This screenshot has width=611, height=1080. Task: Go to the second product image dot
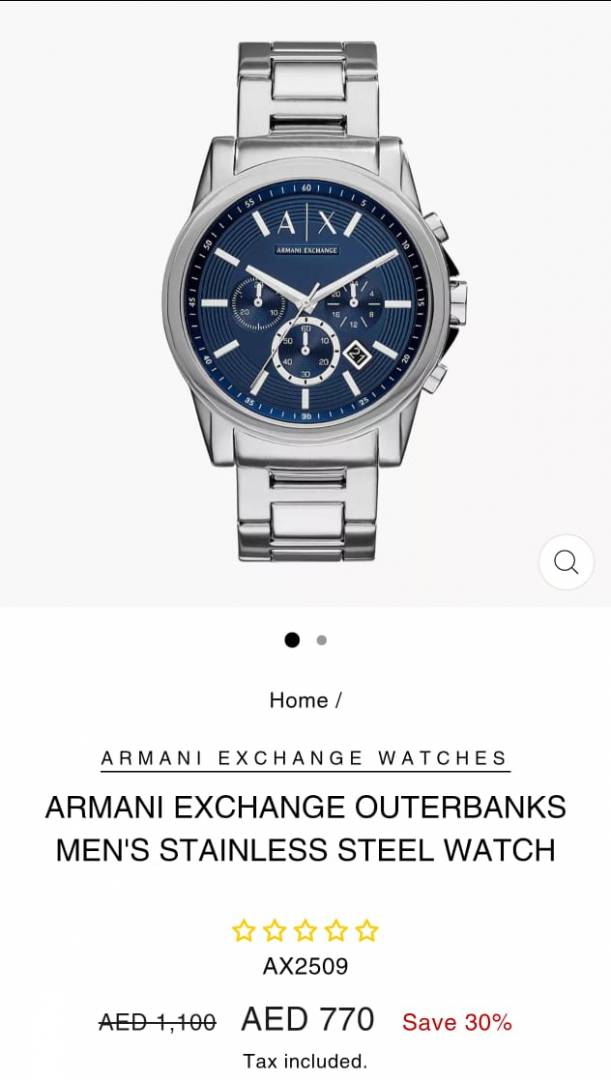pyautogui.click(x=321, y=640)
